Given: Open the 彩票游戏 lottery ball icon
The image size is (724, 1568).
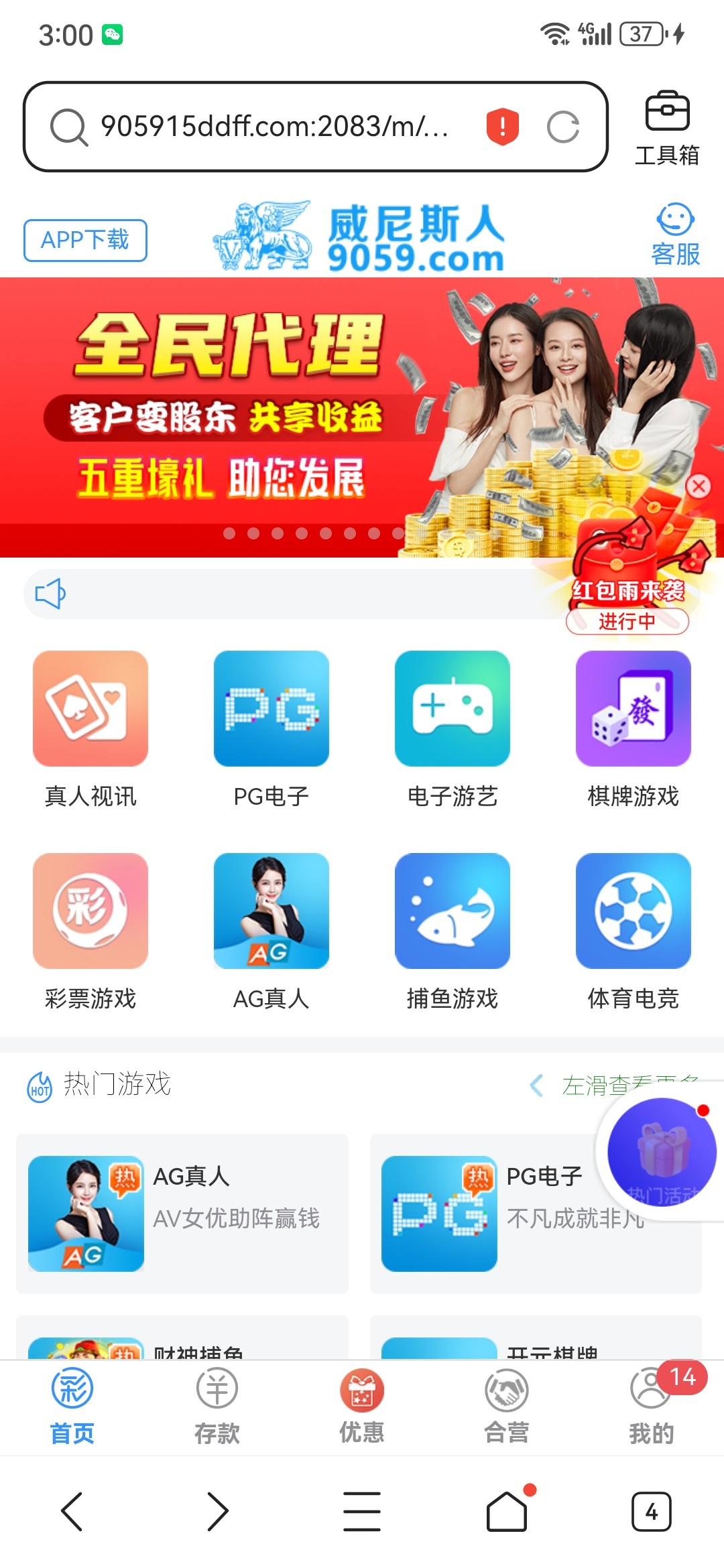Looking at the screenshot, I should [90, 913].
